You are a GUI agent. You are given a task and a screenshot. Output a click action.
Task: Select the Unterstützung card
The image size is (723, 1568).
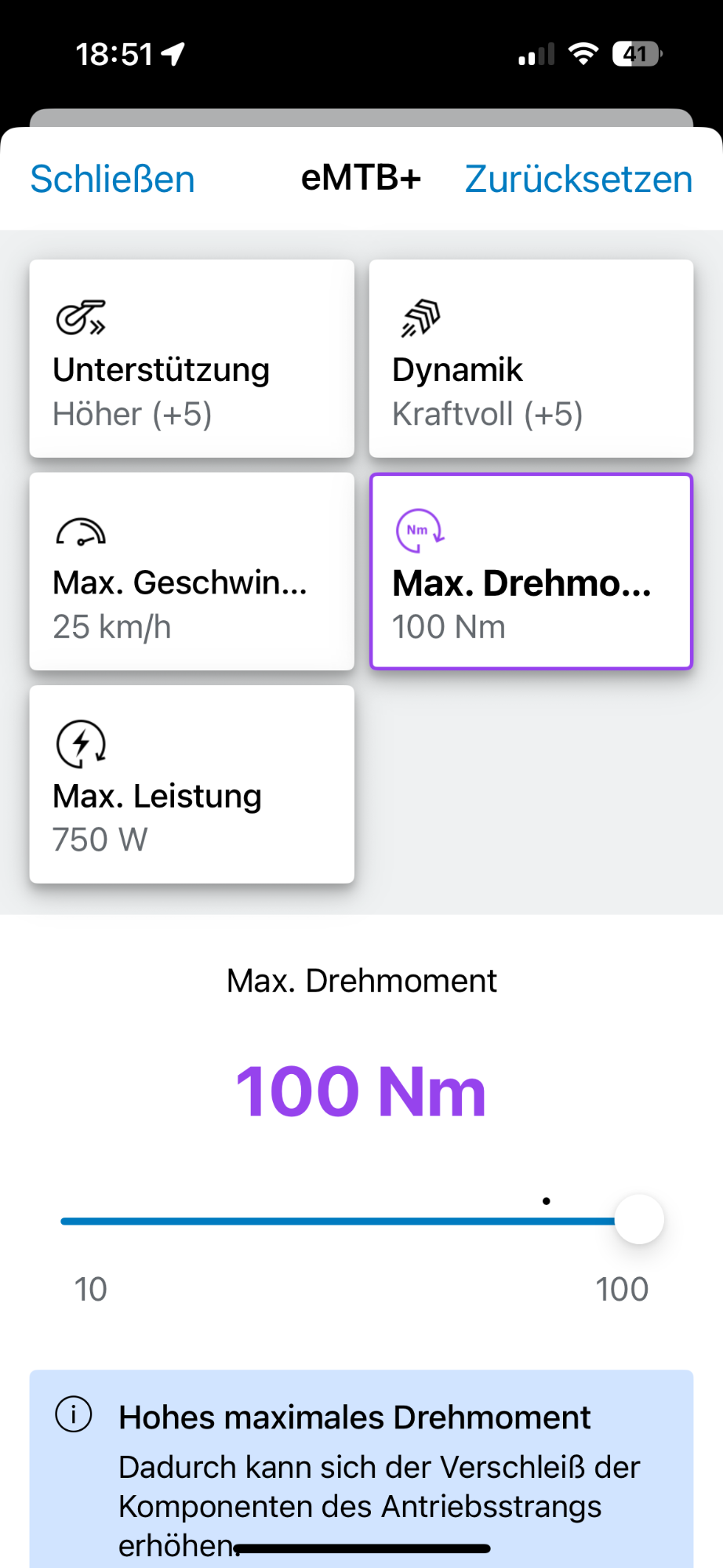coord(192,358)
